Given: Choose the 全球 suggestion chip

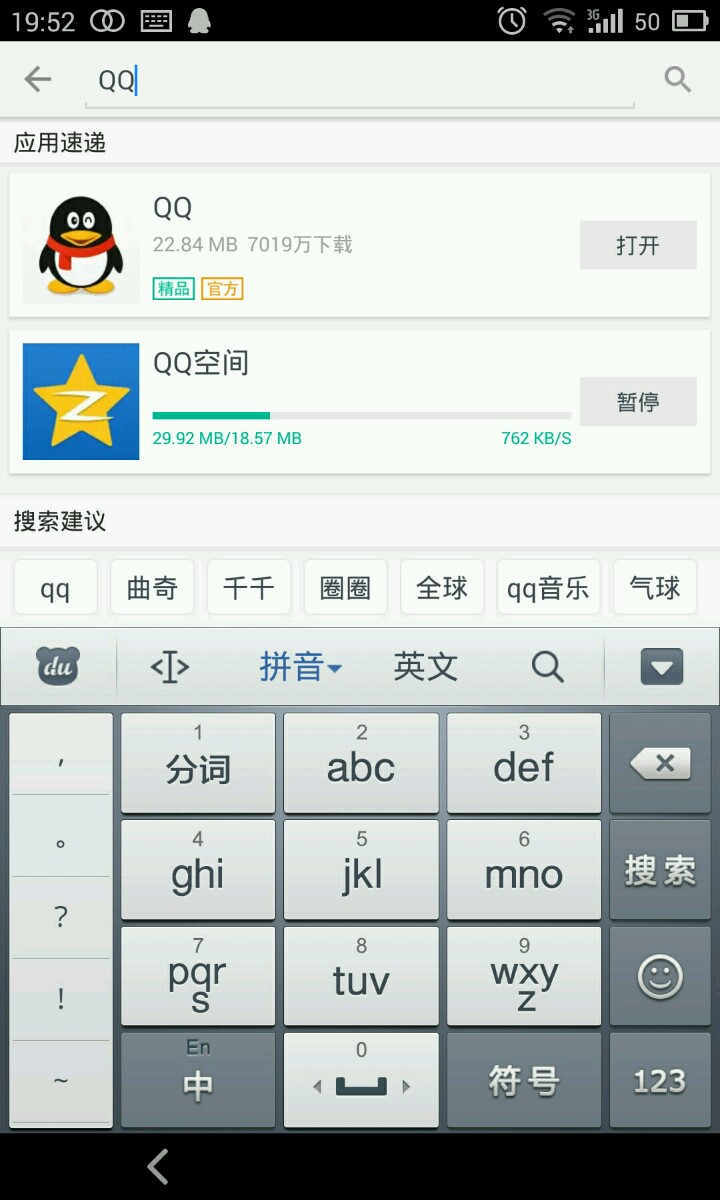Looking at the screenshot, I should pos(442,588).
